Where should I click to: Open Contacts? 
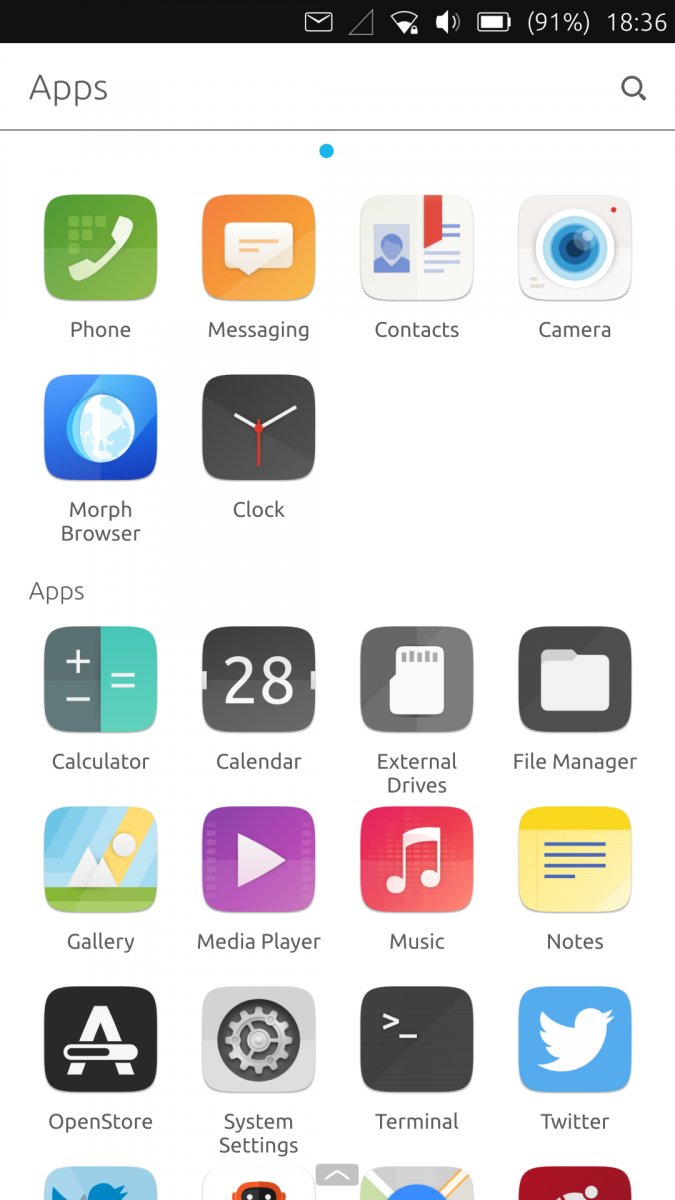416,248
